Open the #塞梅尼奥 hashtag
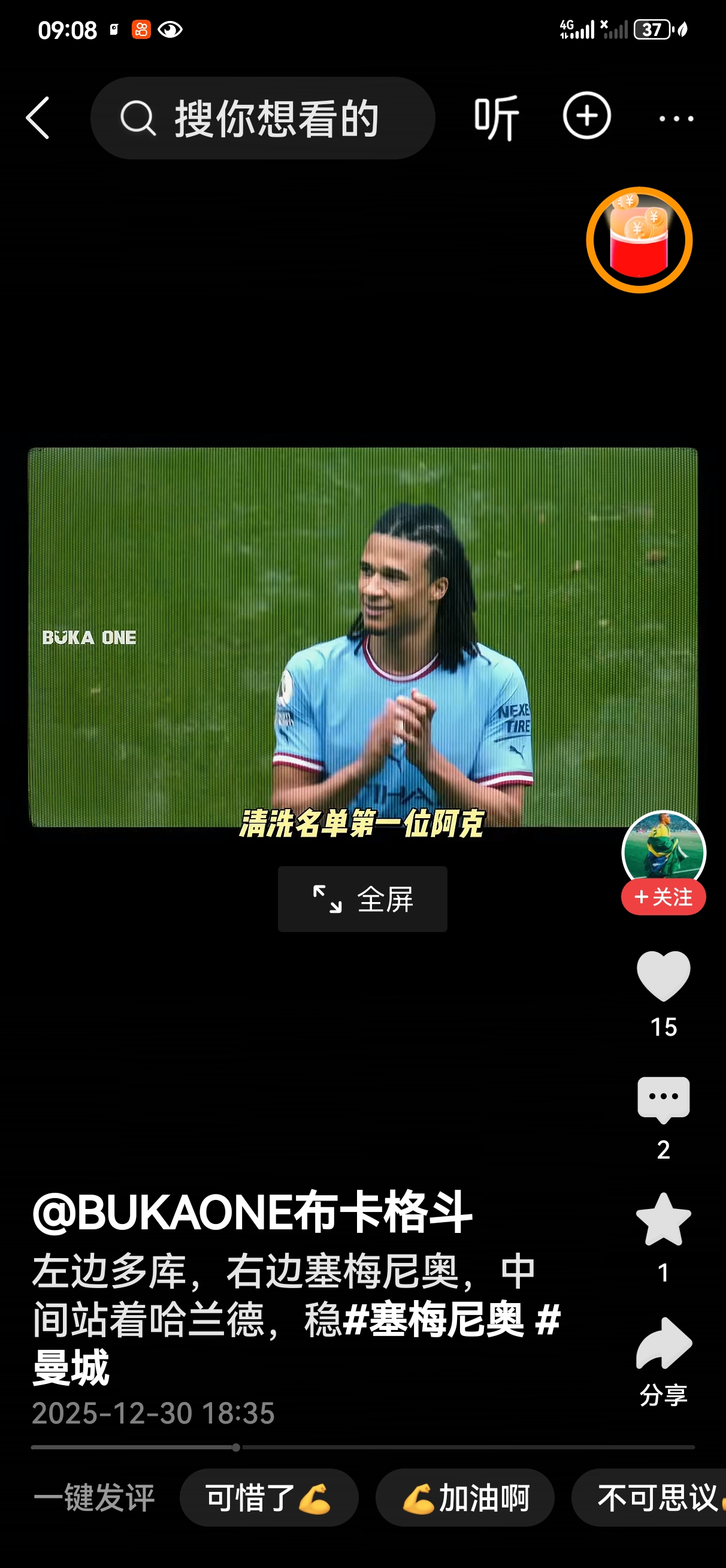Image resolution: width=726 pixels, height=1568 pixels. (433, 1320)
